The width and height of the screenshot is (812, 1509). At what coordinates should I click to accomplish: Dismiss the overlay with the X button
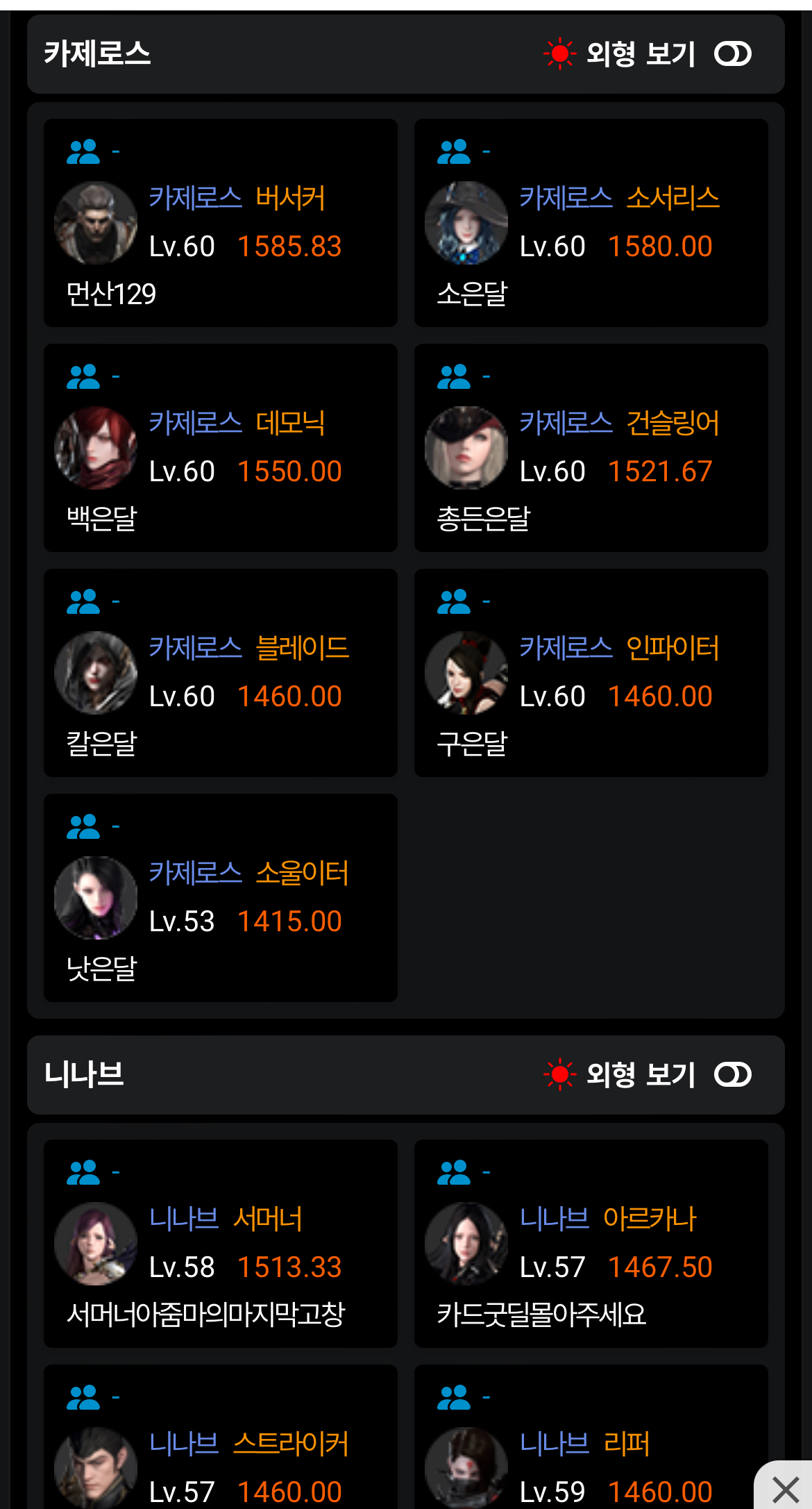[x=786, y=1489]
